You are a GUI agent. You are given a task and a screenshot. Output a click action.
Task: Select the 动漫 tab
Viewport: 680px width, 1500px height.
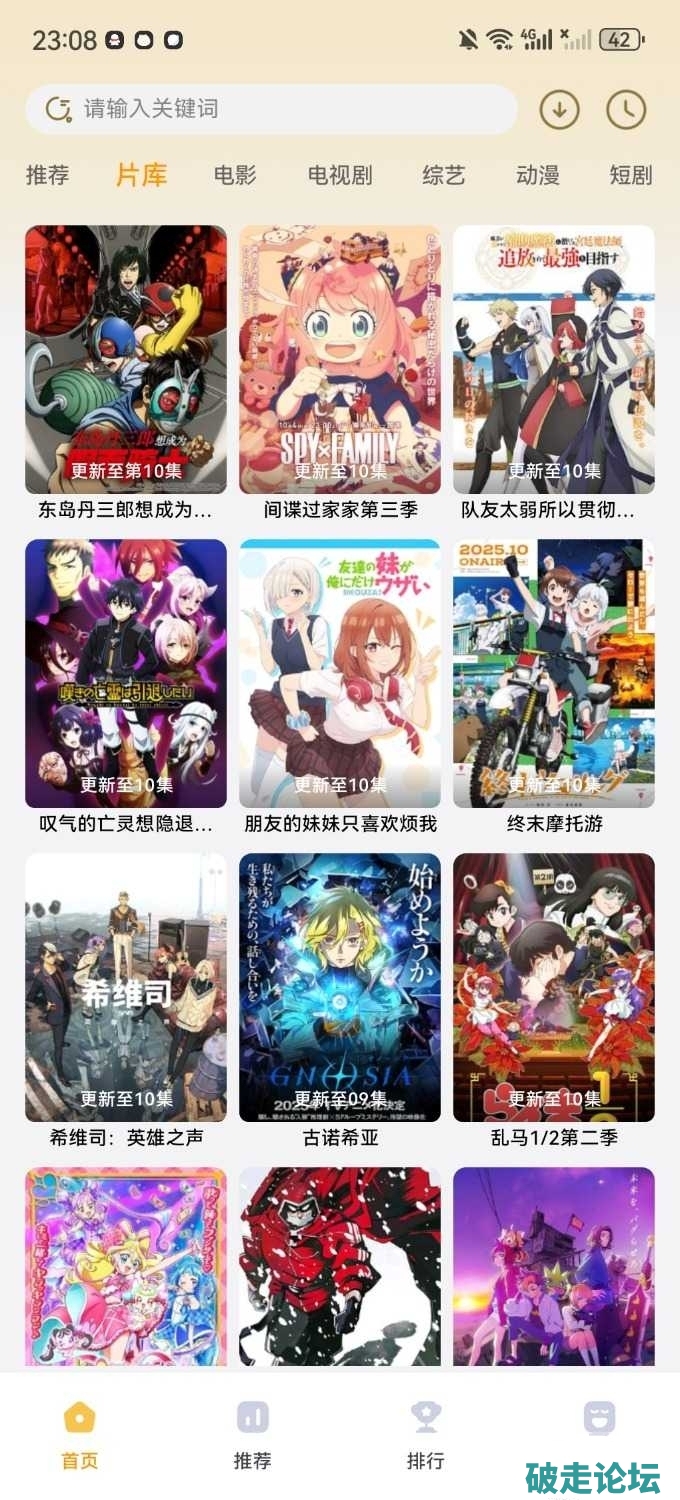538,176
